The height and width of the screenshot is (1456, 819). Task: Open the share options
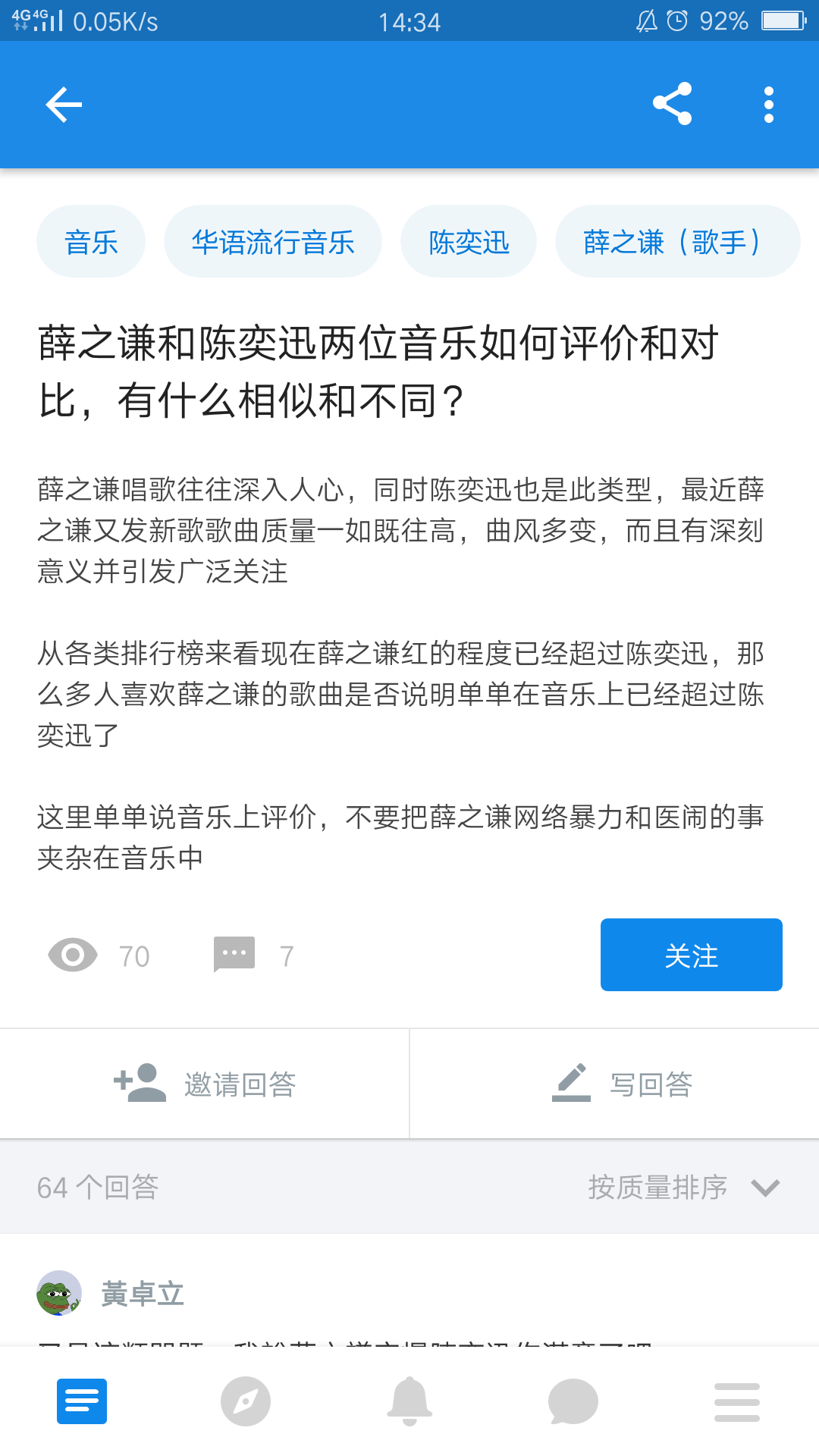tap(673, 104)
